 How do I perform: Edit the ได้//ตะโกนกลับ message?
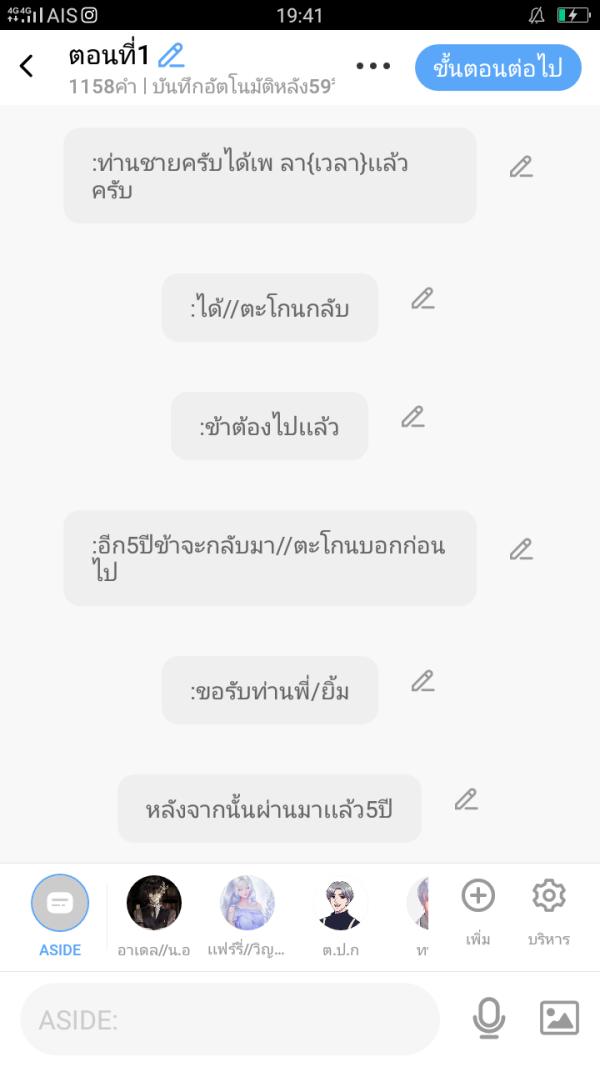tap(423, 299)
